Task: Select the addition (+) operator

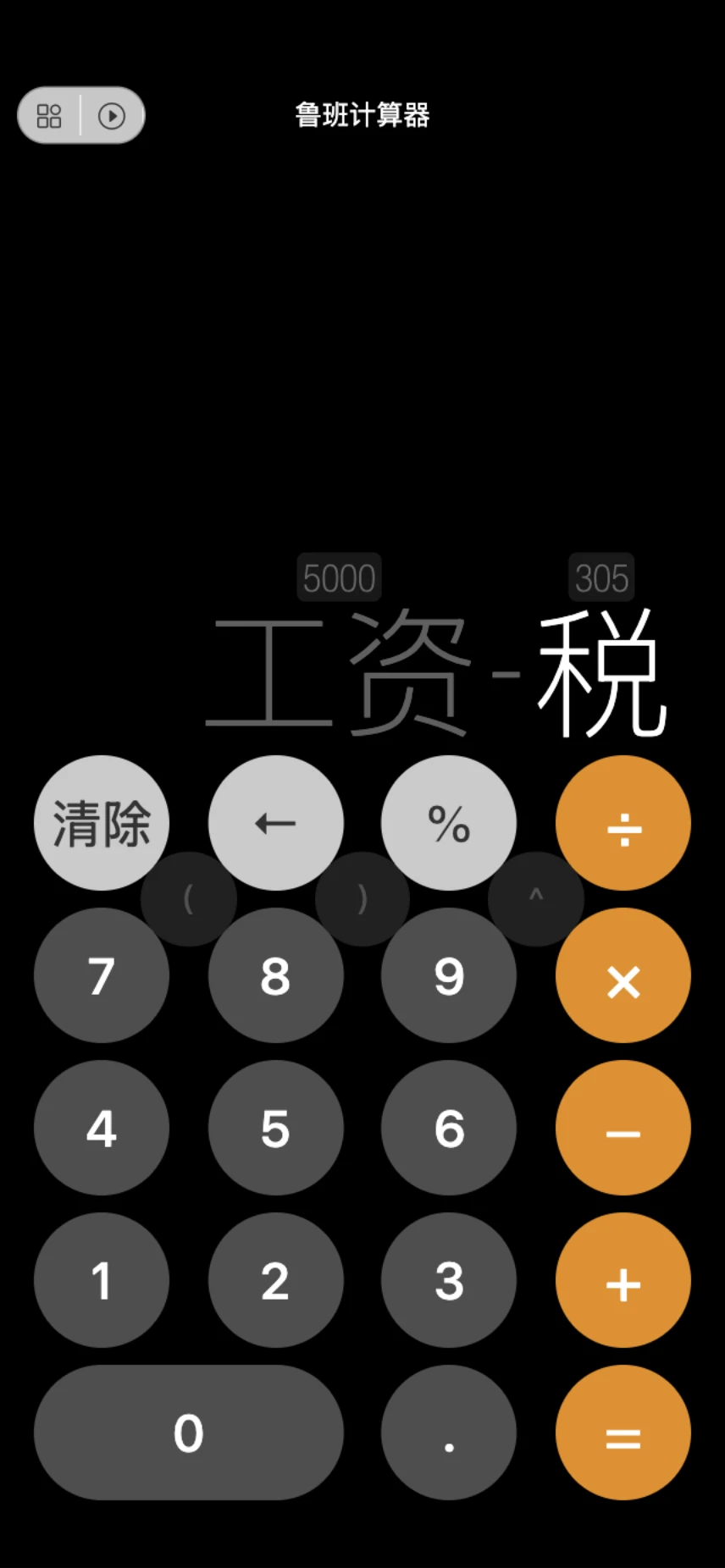Action: click(x=623, y=1280)
